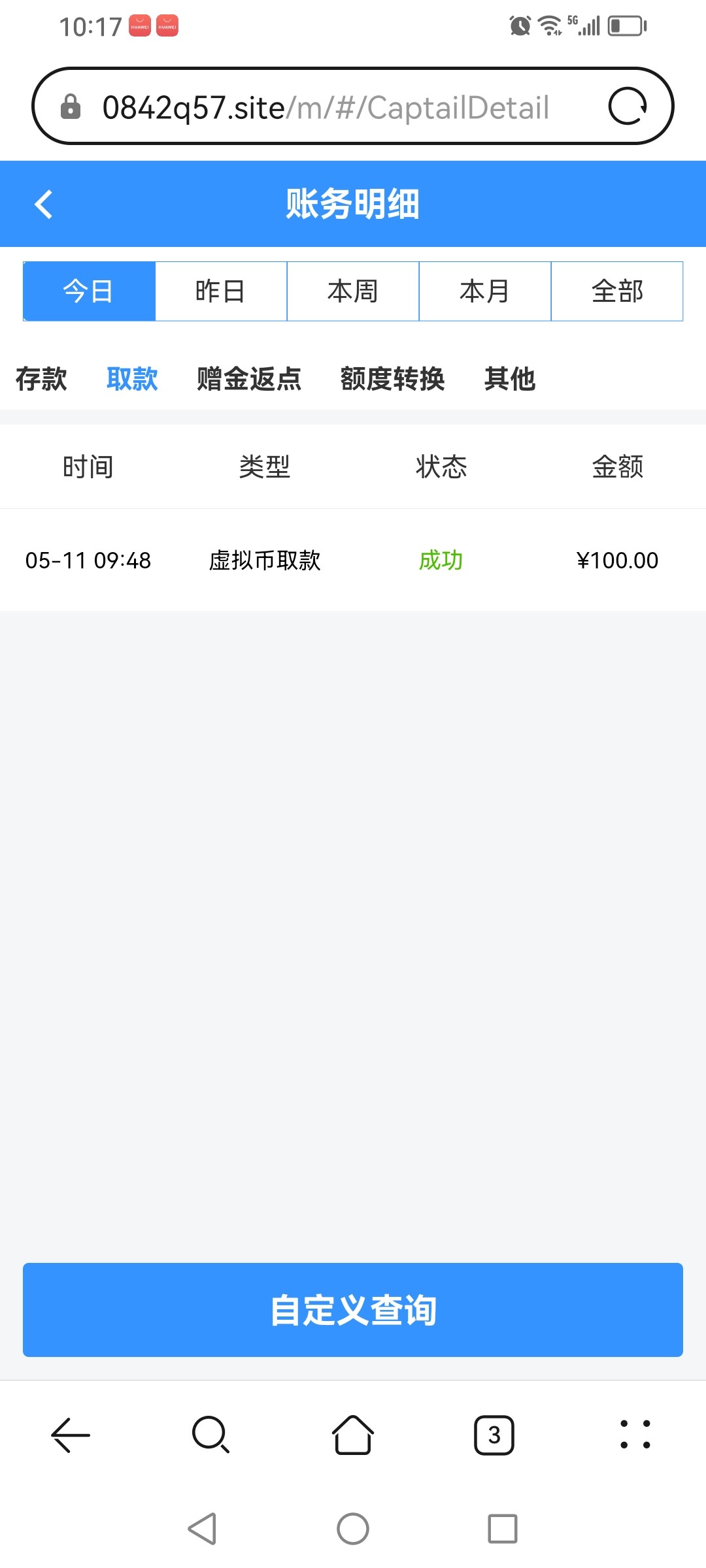Reload the page in the address bar
Image resolution: width=706 pixels, height=1568 pixels.
coord(628,106)
